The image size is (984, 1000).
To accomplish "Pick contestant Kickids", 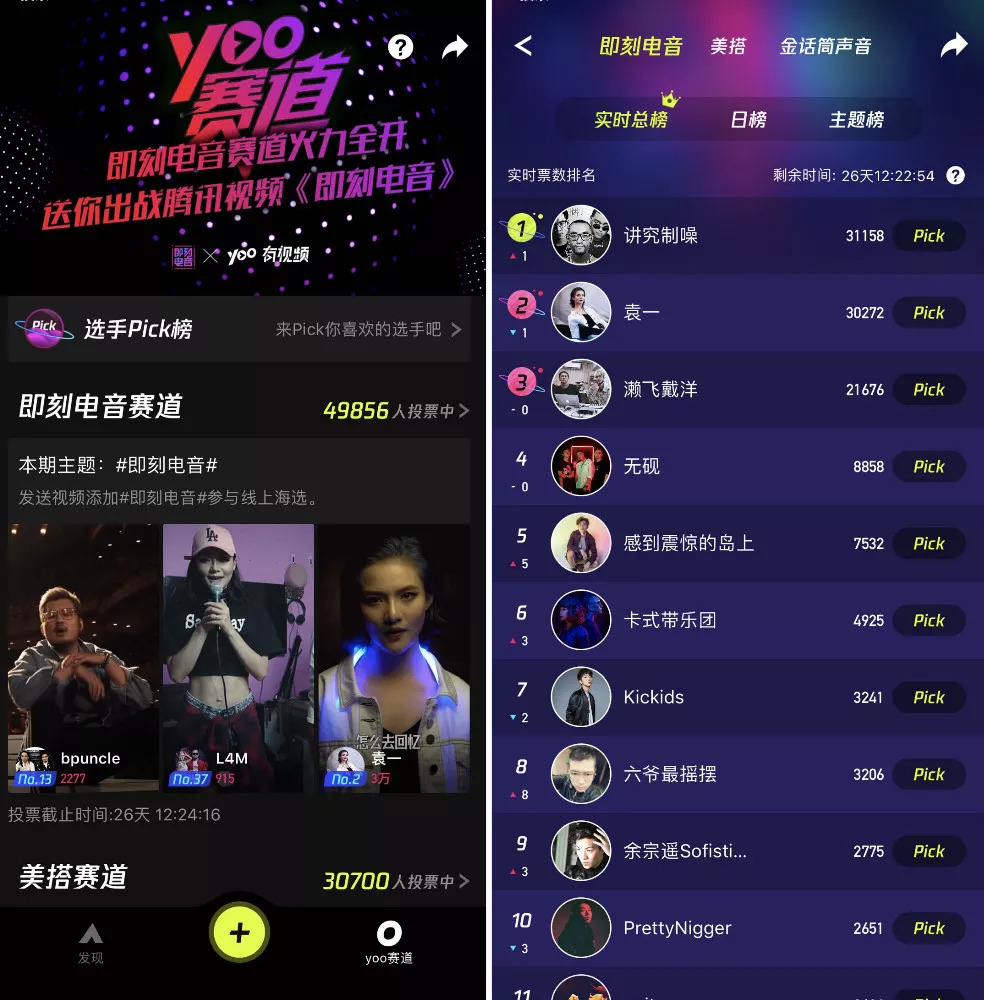I will tap(928, 697).
